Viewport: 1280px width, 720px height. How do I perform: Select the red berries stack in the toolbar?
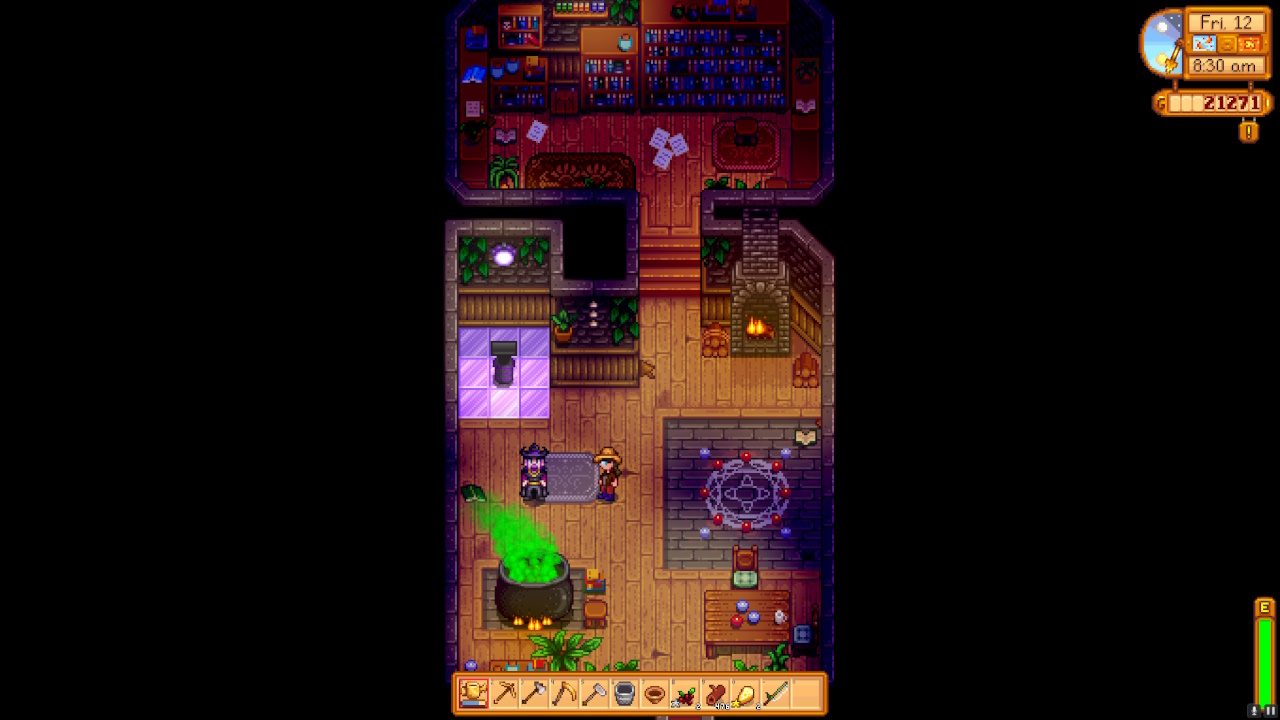(x=685, y=693)
